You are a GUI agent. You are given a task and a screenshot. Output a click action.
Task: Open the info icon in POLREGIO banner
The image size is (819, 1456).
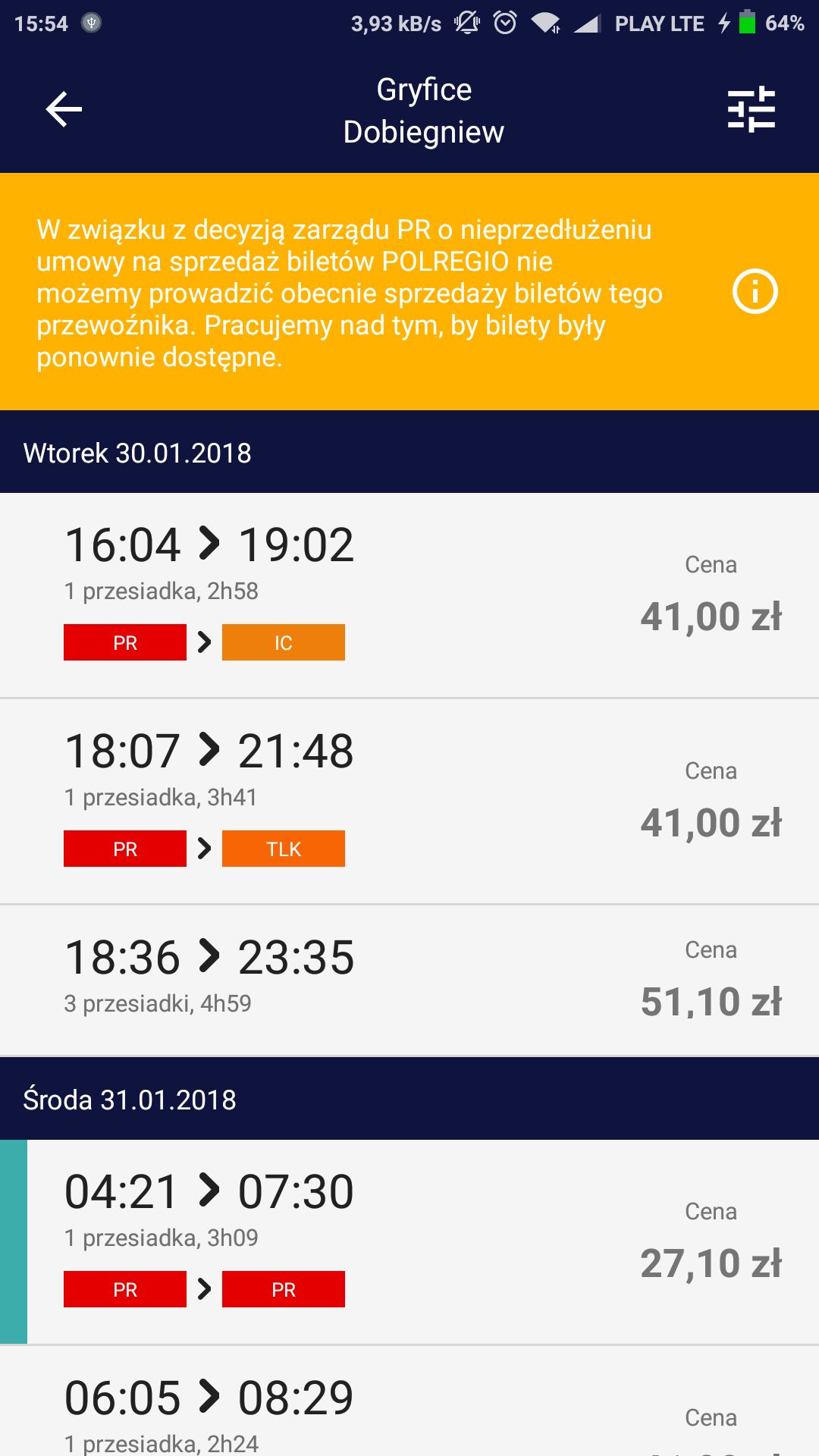(755, 291)
